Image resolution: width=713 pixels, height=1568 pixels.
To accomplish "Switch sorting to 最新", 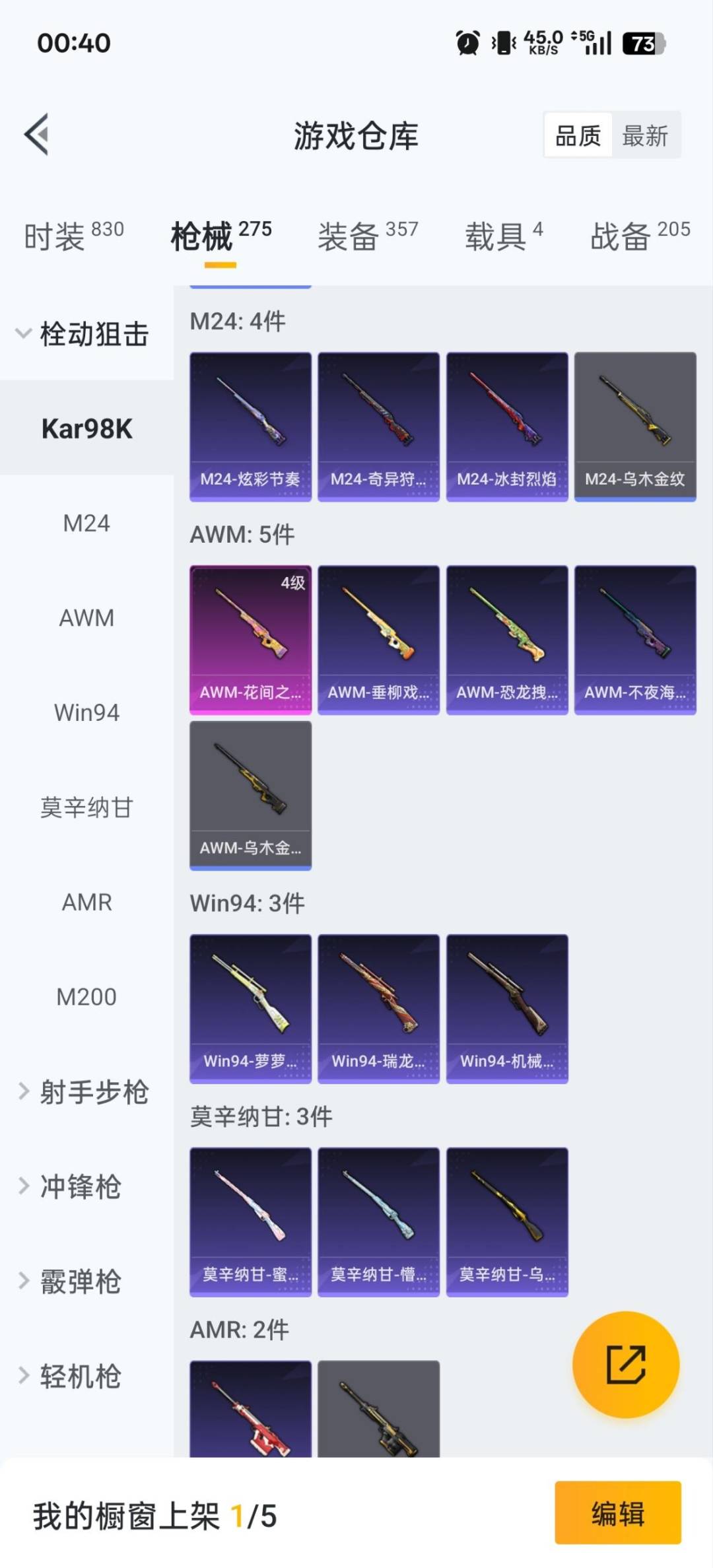I will point(645,135).
